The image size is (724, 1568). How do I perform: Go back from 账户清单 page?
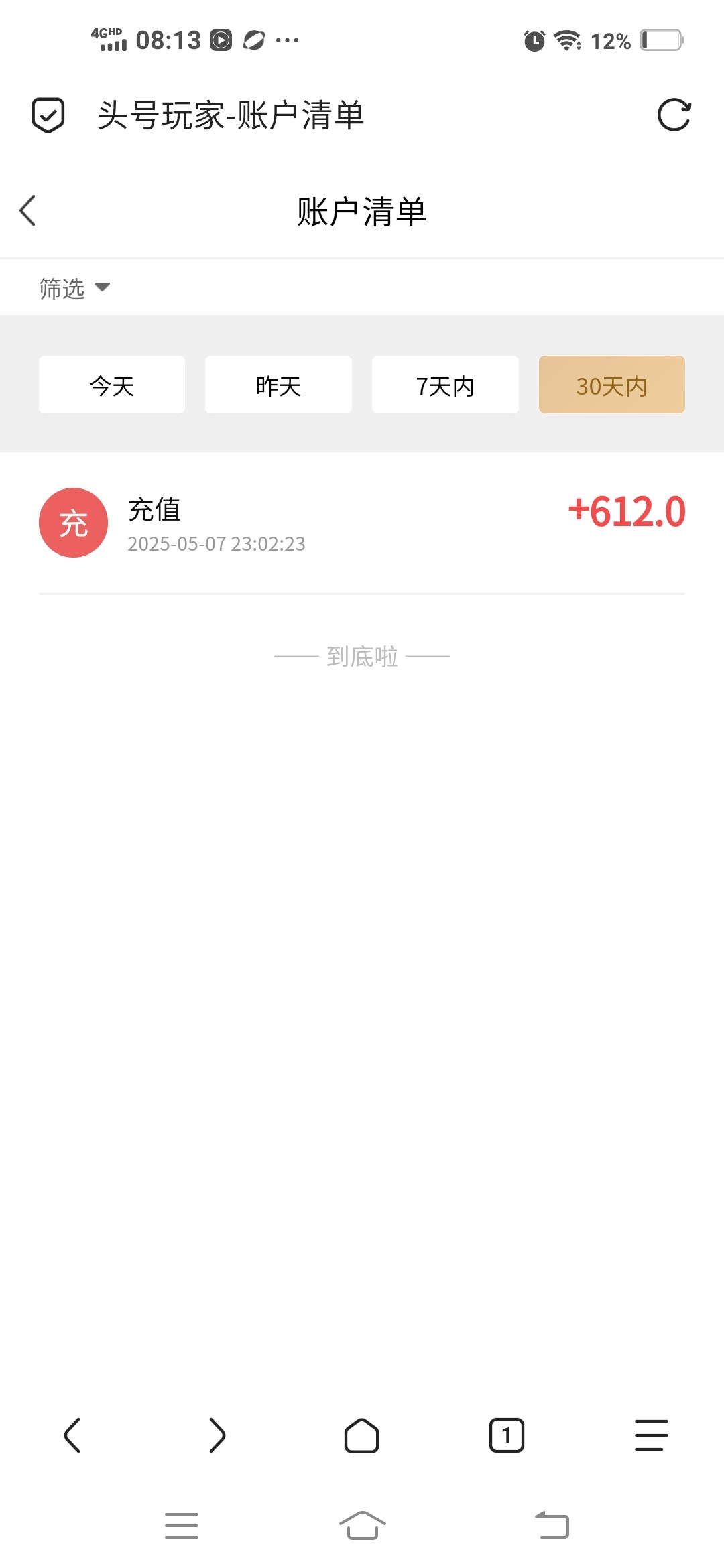(28, 211)
